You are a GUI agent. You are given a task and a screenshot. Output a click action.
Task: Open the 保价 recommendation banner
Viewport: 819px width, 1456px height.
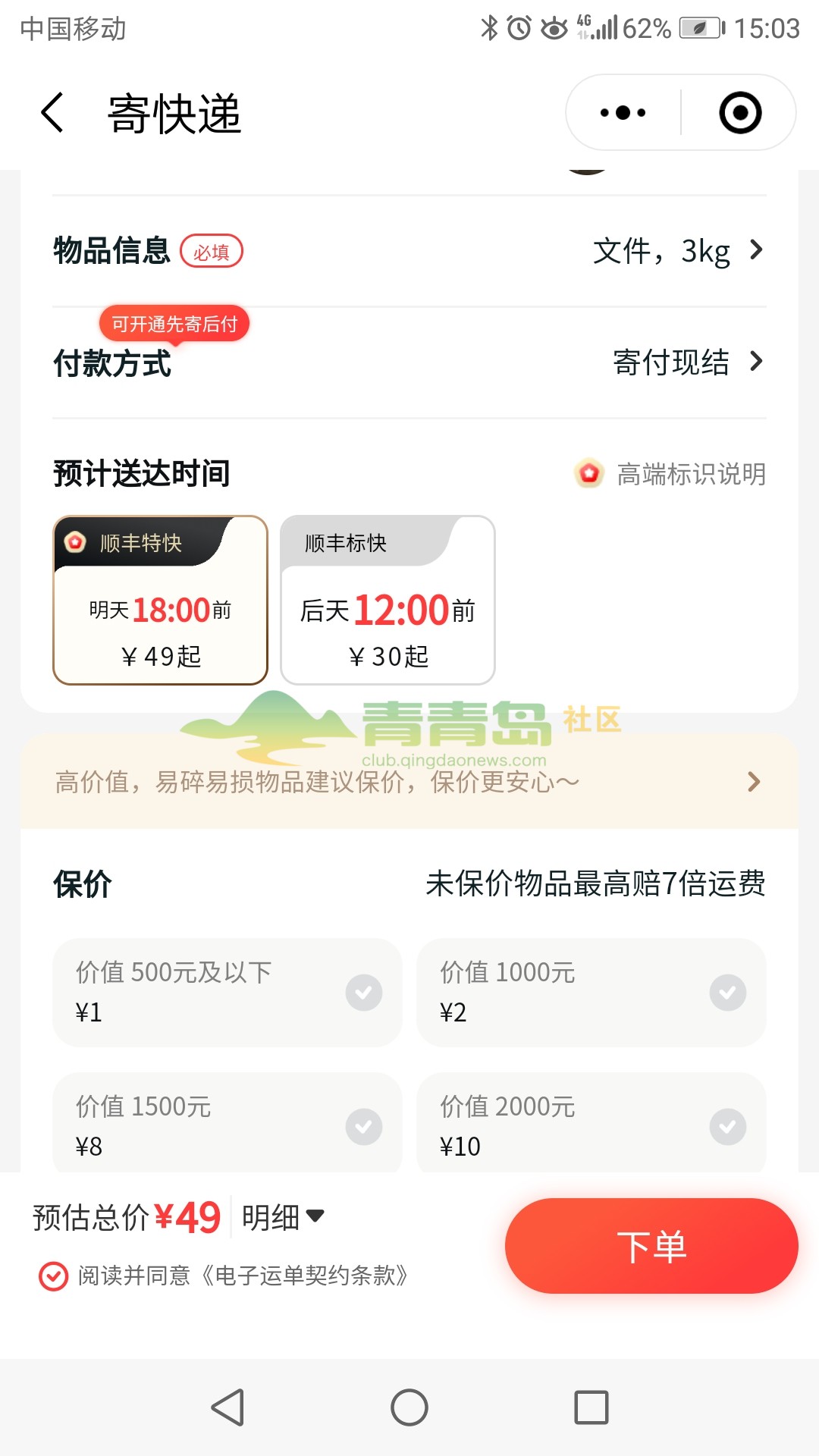pos(409,781)
